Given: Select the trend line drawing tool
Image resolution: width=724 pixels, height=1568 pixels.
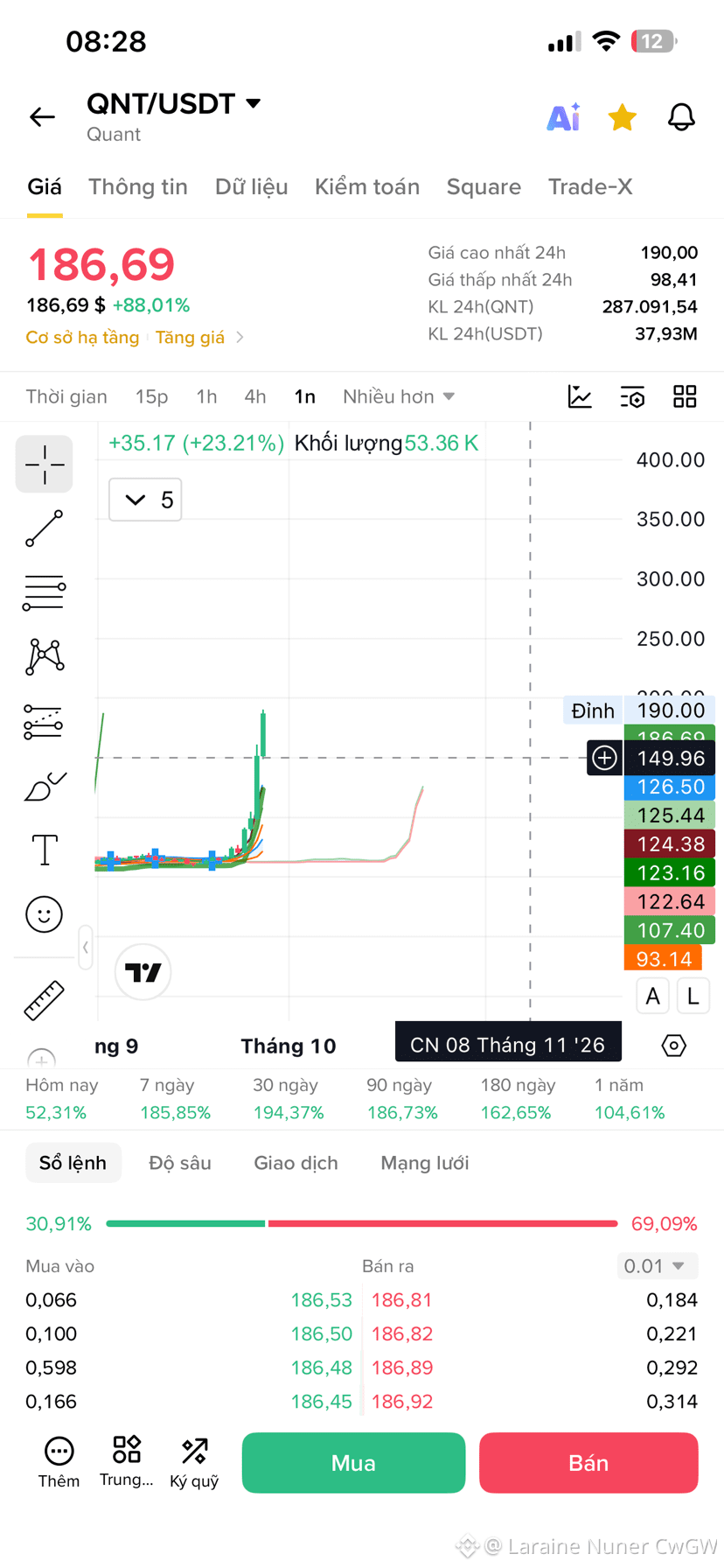Looking at the screenshot, I should (x=44, y=528).
